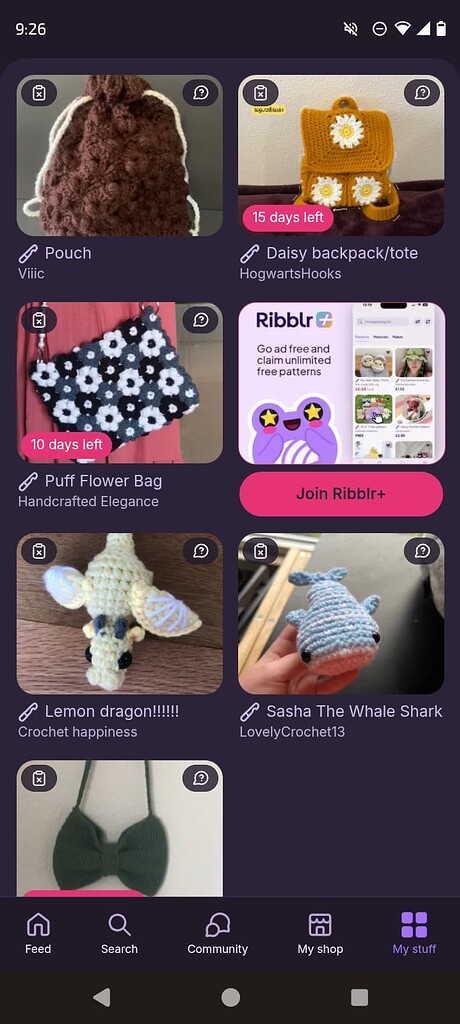Screen dimensions: 460x1024
Task: Open the Lemon dragon!!!!!! pattern
Action: 120,614
